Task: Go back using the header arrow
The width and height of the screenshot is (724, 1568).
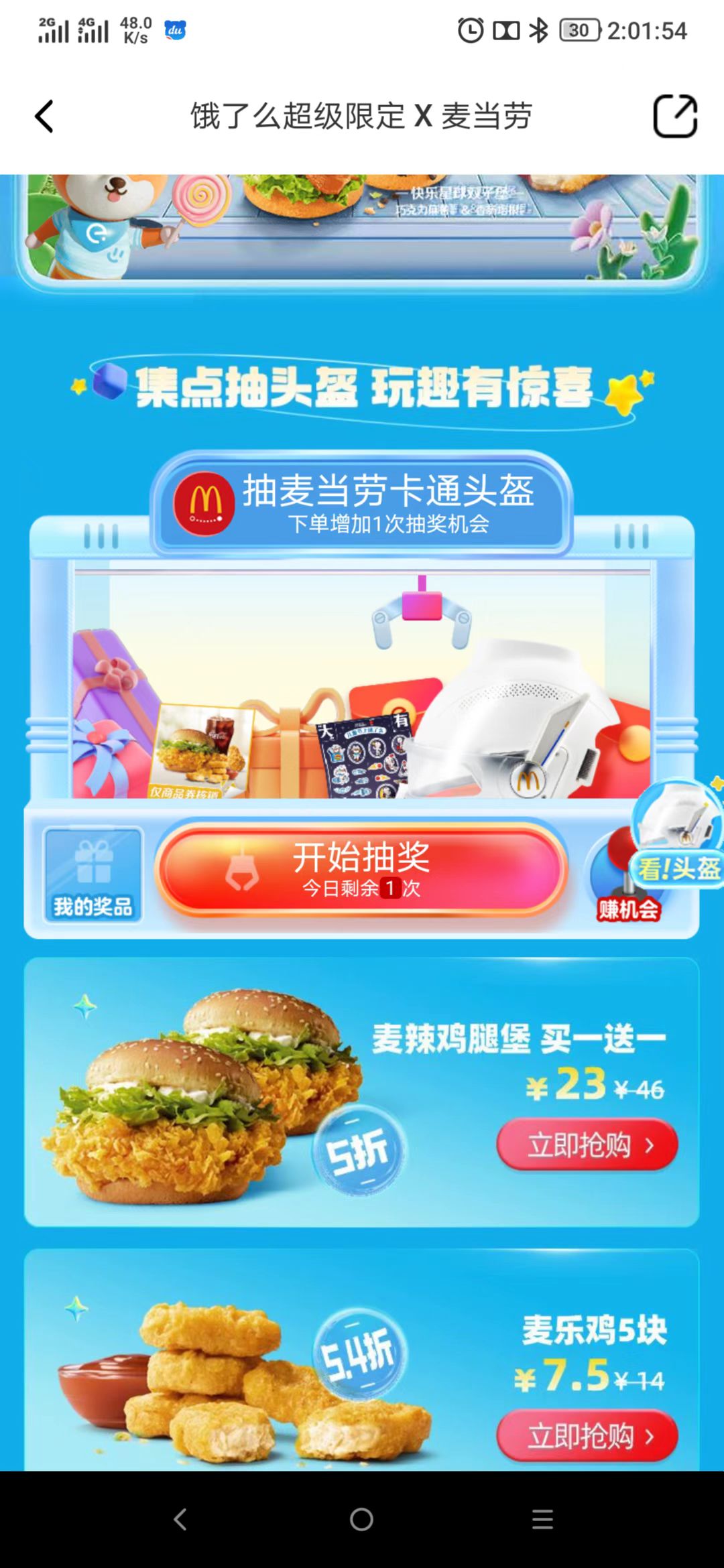Action: 44,117
